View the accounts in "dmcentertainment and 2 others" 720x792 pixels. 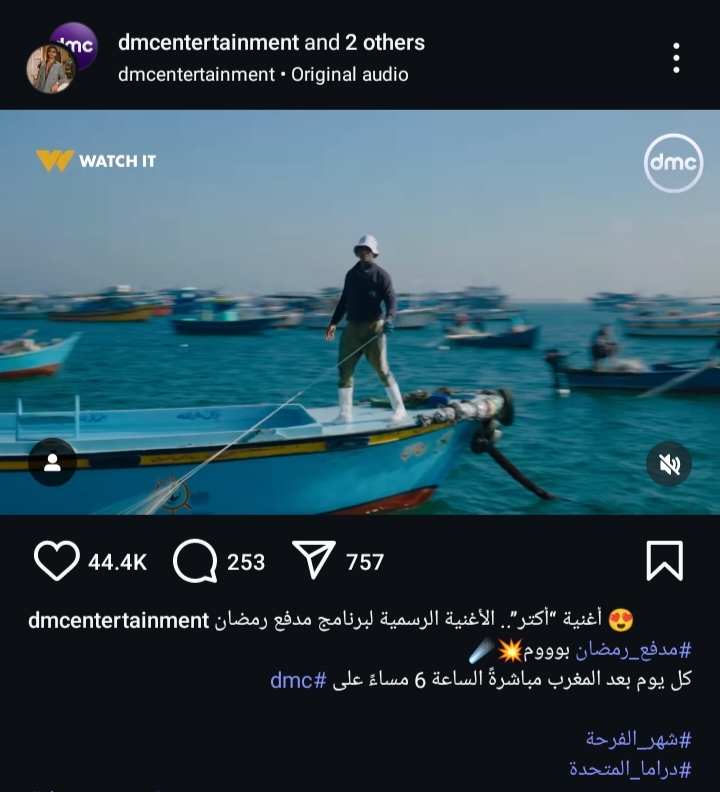click(364, 42)
